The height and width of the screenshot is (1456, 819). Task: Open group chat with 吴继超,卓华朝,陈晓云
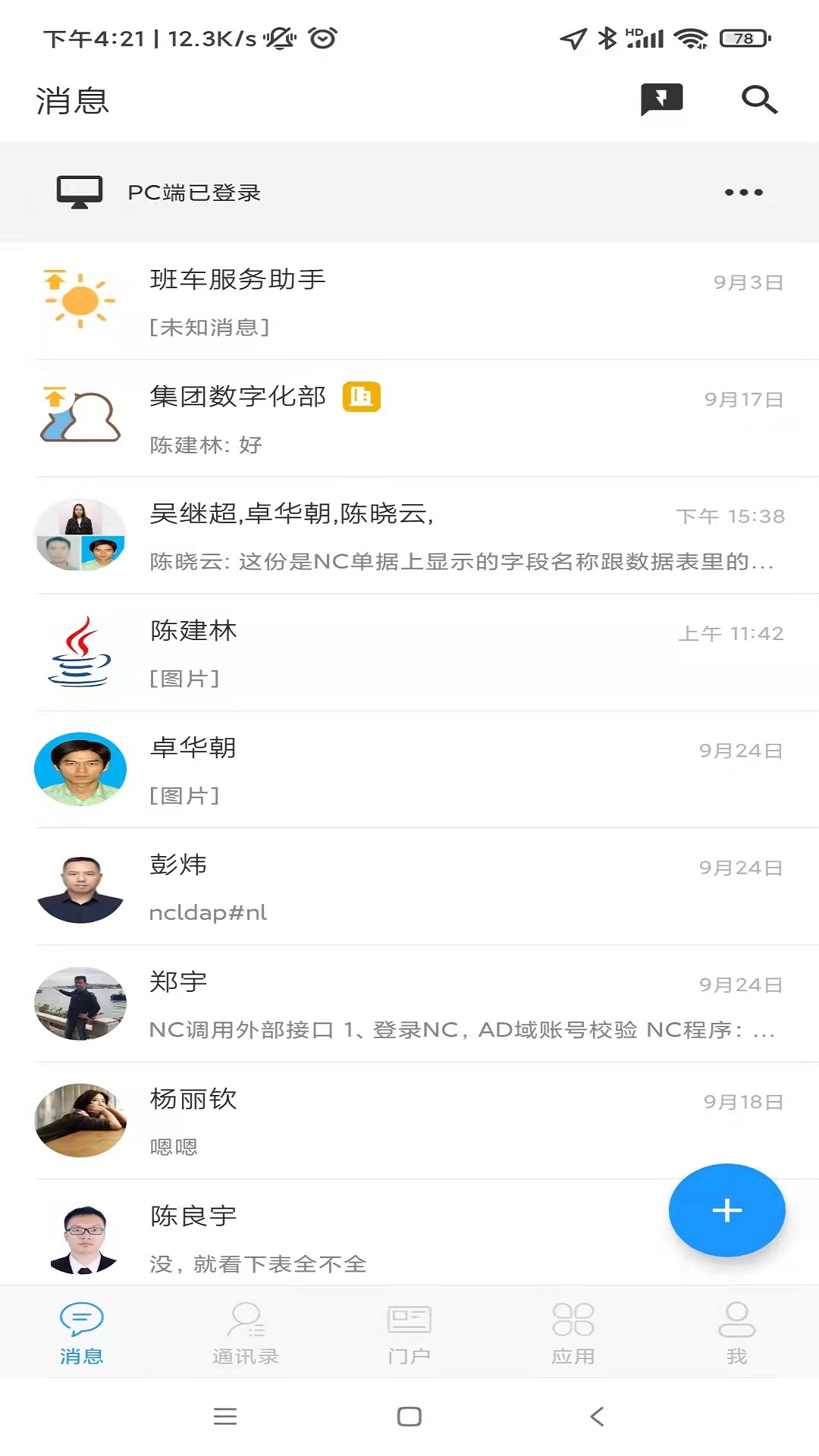[409, 535]
